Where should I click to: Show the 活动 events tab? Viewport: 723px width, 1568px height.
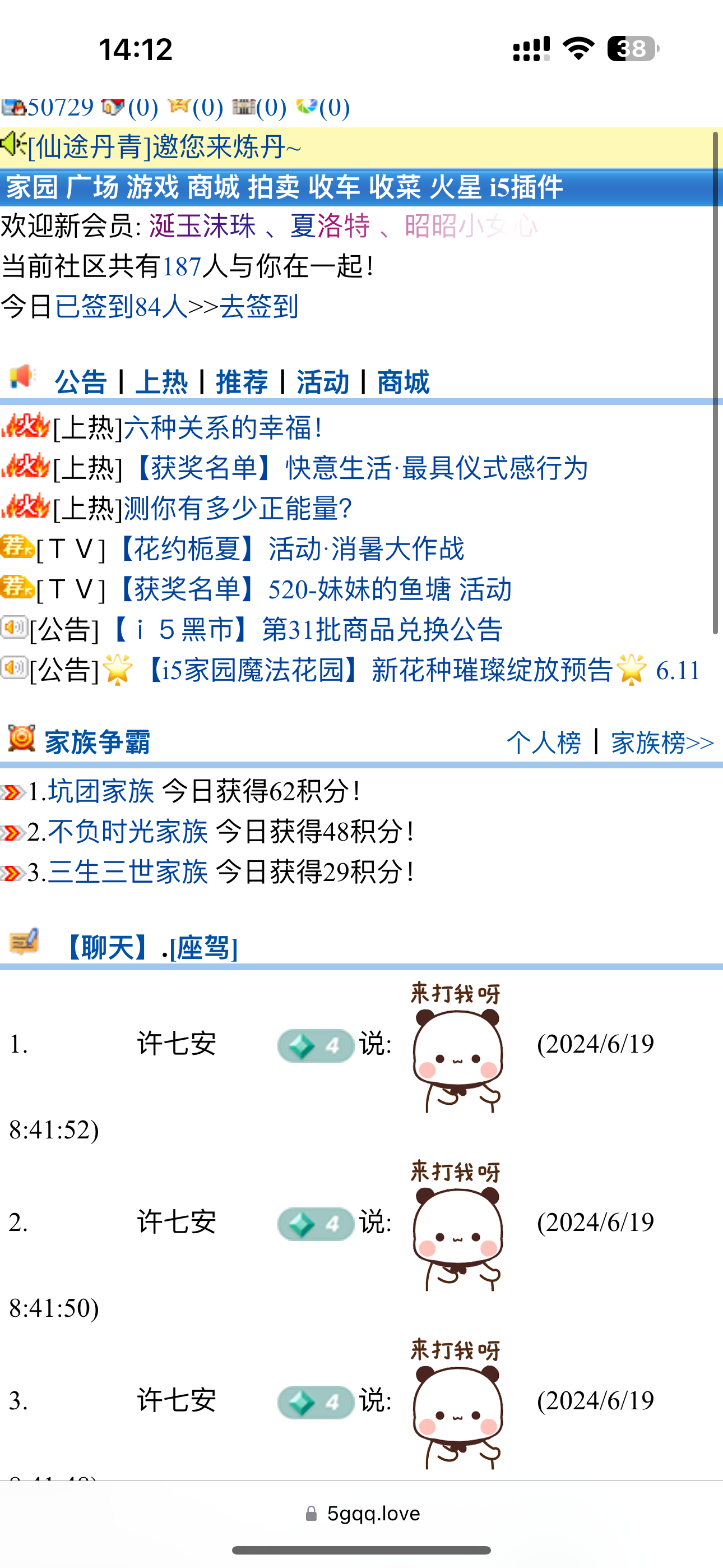tap(323, 382)
